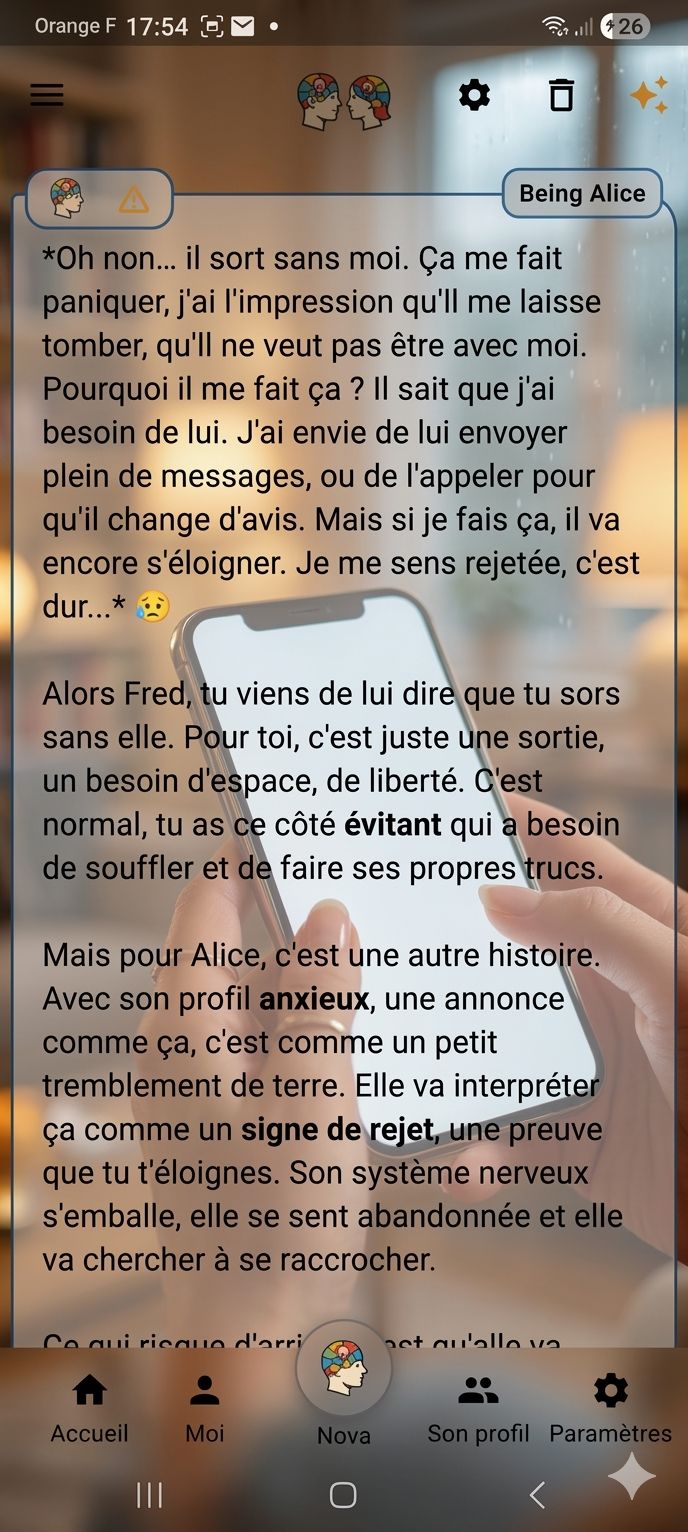Screen dimensions: 688x1532
Task: Tap the system home button
Action: (x=343, y=1495)
